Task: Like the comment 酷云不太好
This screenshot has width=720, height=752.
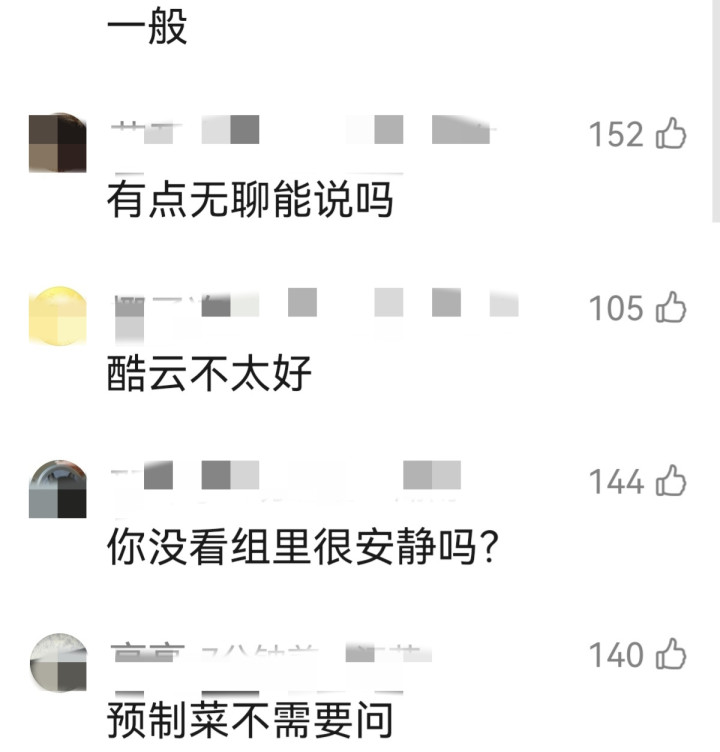Action: pyautogui.click(x=671, y=308)
